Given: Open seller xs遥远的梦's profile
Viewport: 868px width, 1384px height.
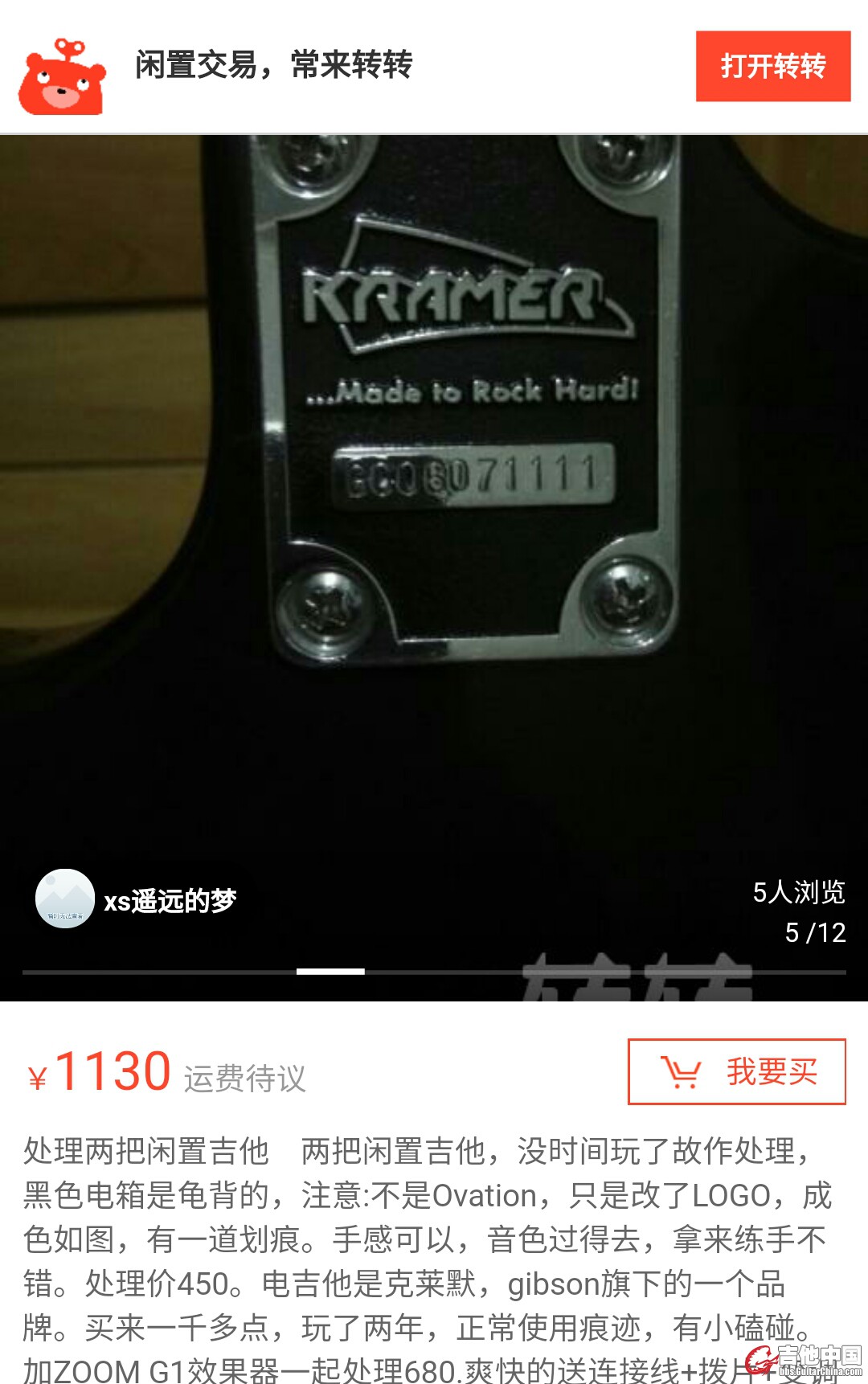Looking at the screenshot, I should pyautogui.click(x=135, y=900).
